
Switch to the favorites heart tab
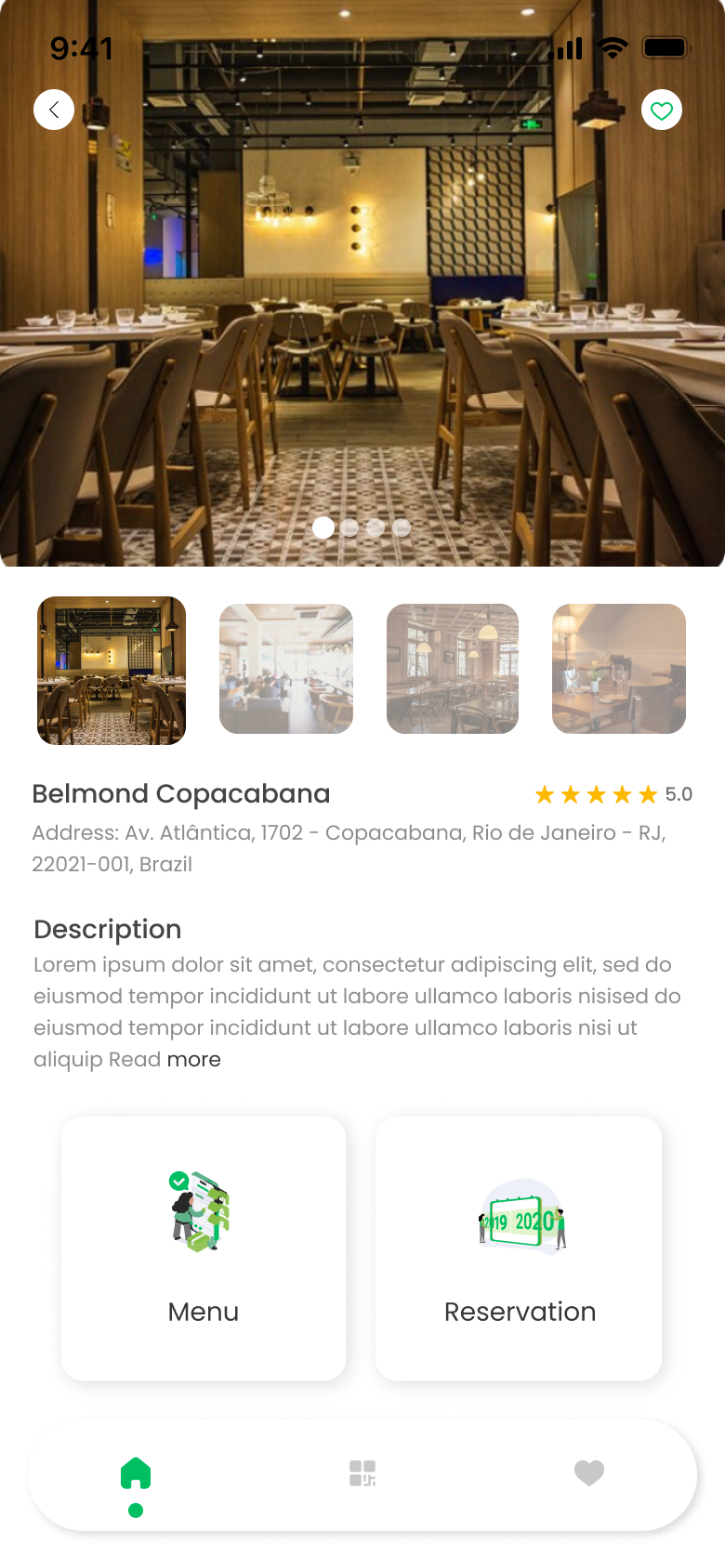(589, 1472)
